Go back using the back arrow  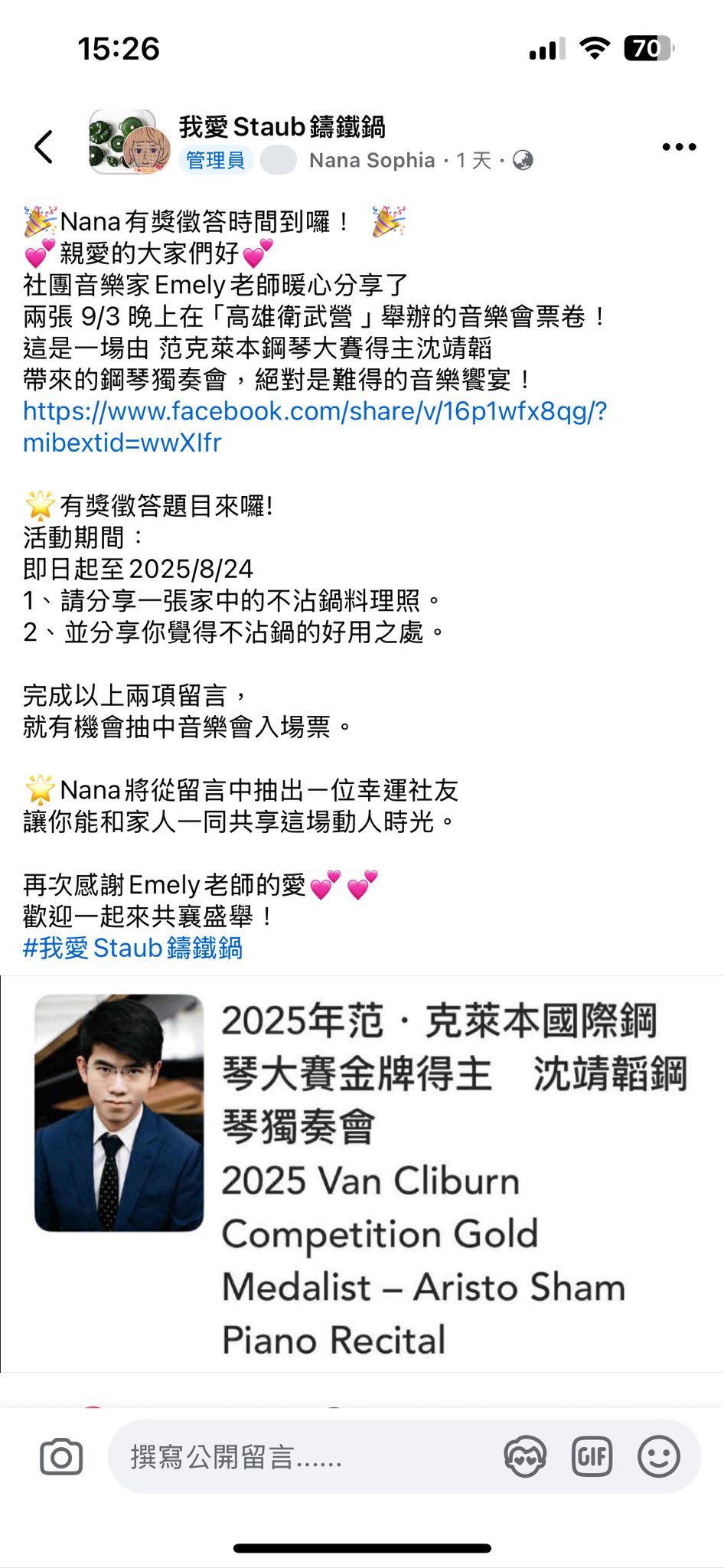(x=44, y=146)
